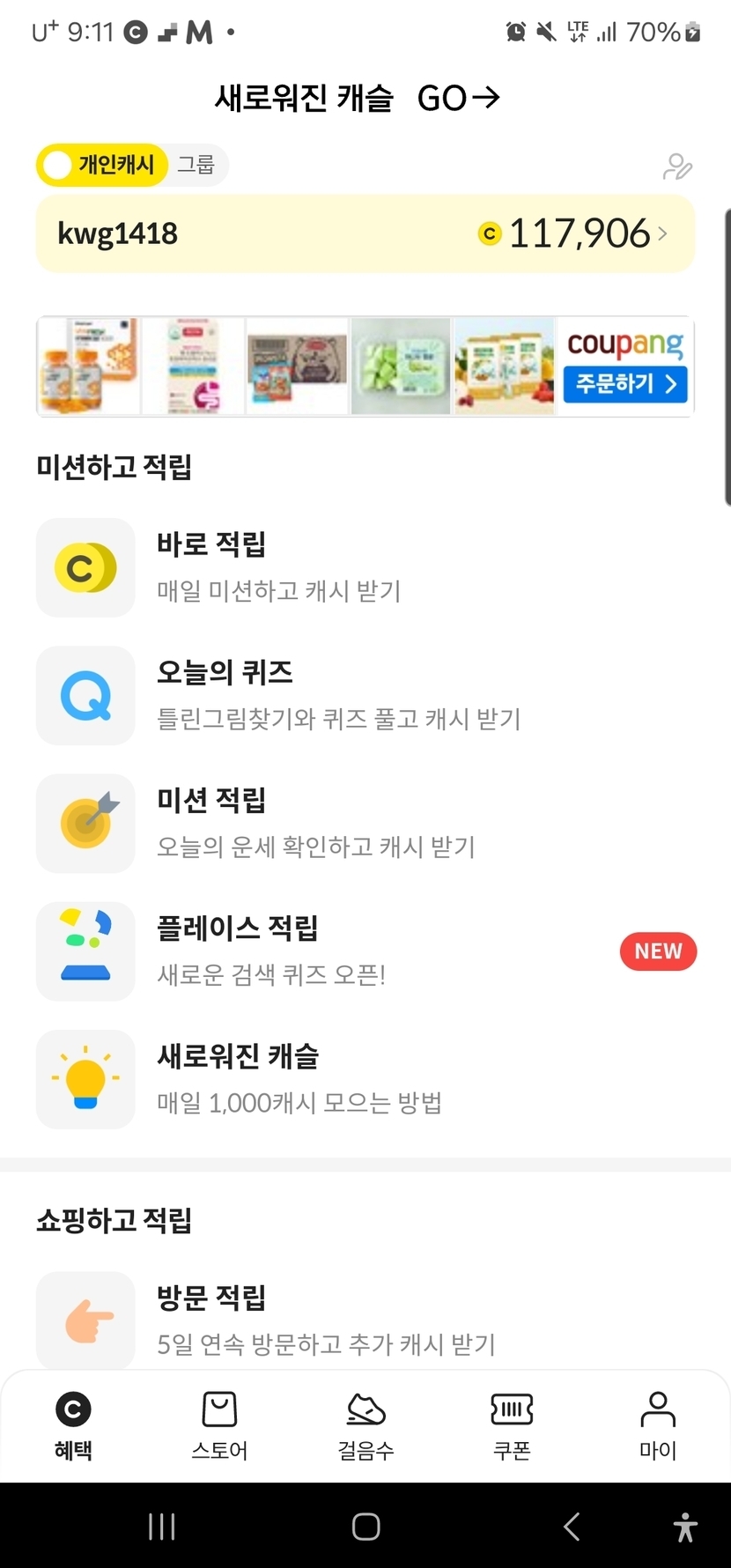
Task: Select the 혜택 tab
Action: point(73,1425)
